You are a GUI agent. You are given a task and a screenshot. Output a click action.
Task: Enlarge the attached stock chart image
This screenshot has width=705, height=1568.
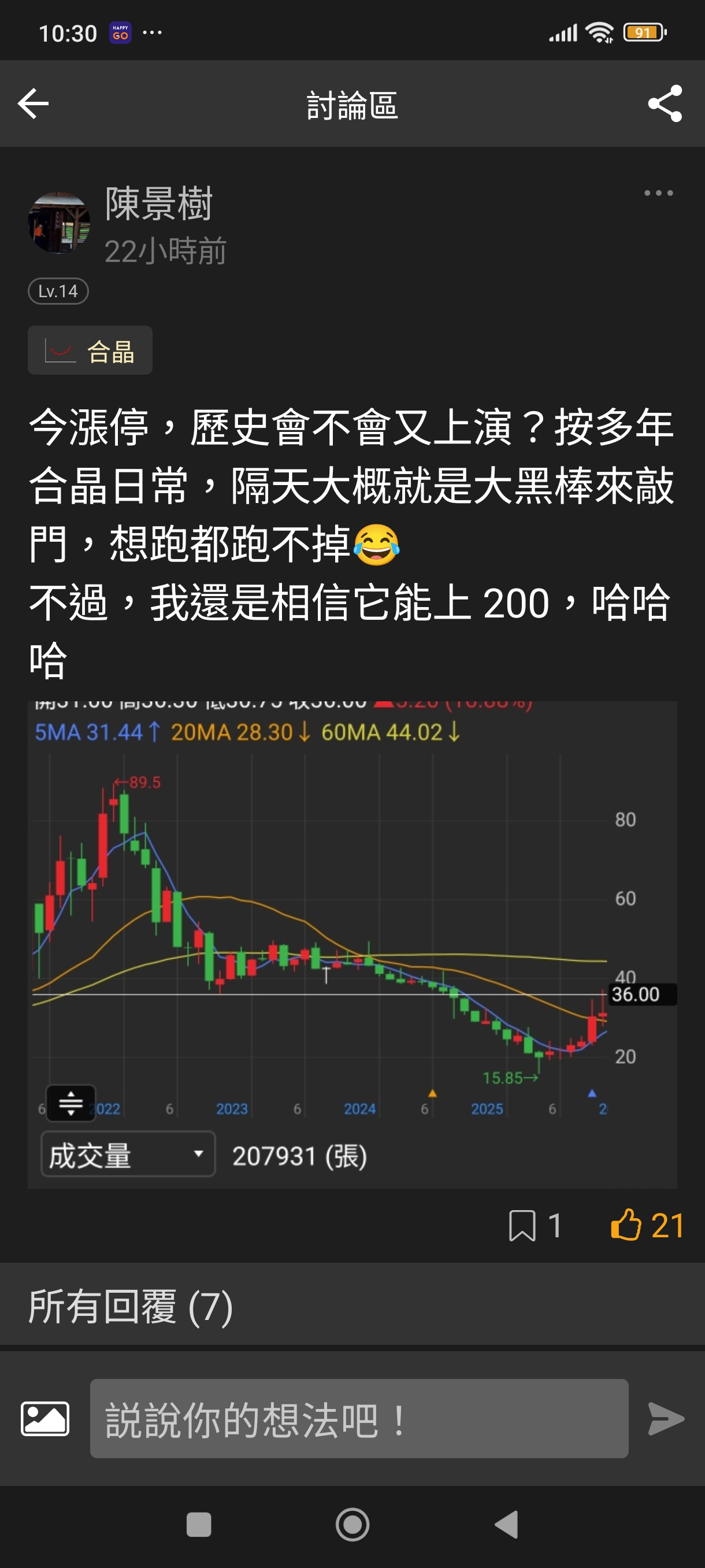click(x=351, y=944)
